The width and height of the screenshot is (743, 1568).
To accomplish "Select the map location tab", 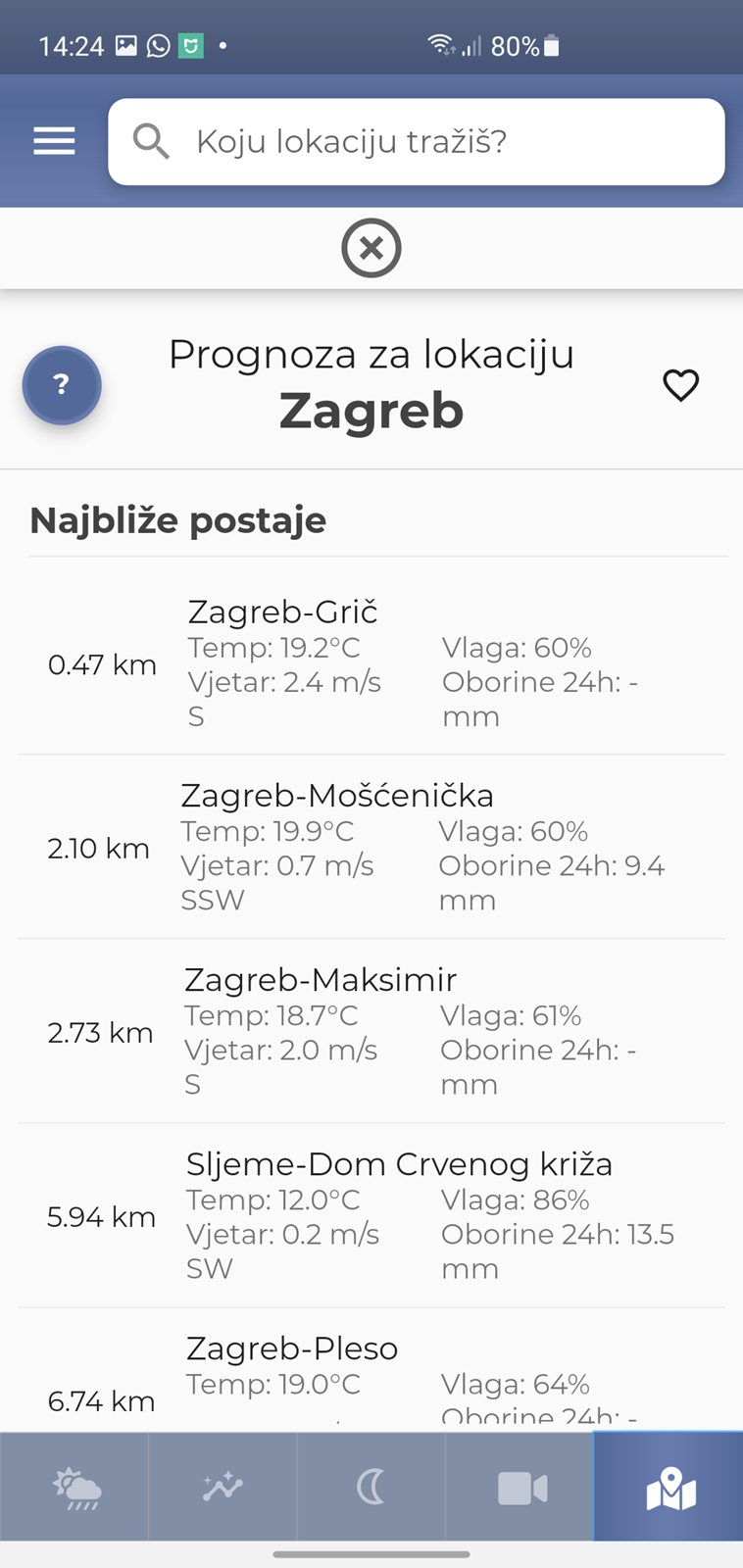I will (669, 1487).
